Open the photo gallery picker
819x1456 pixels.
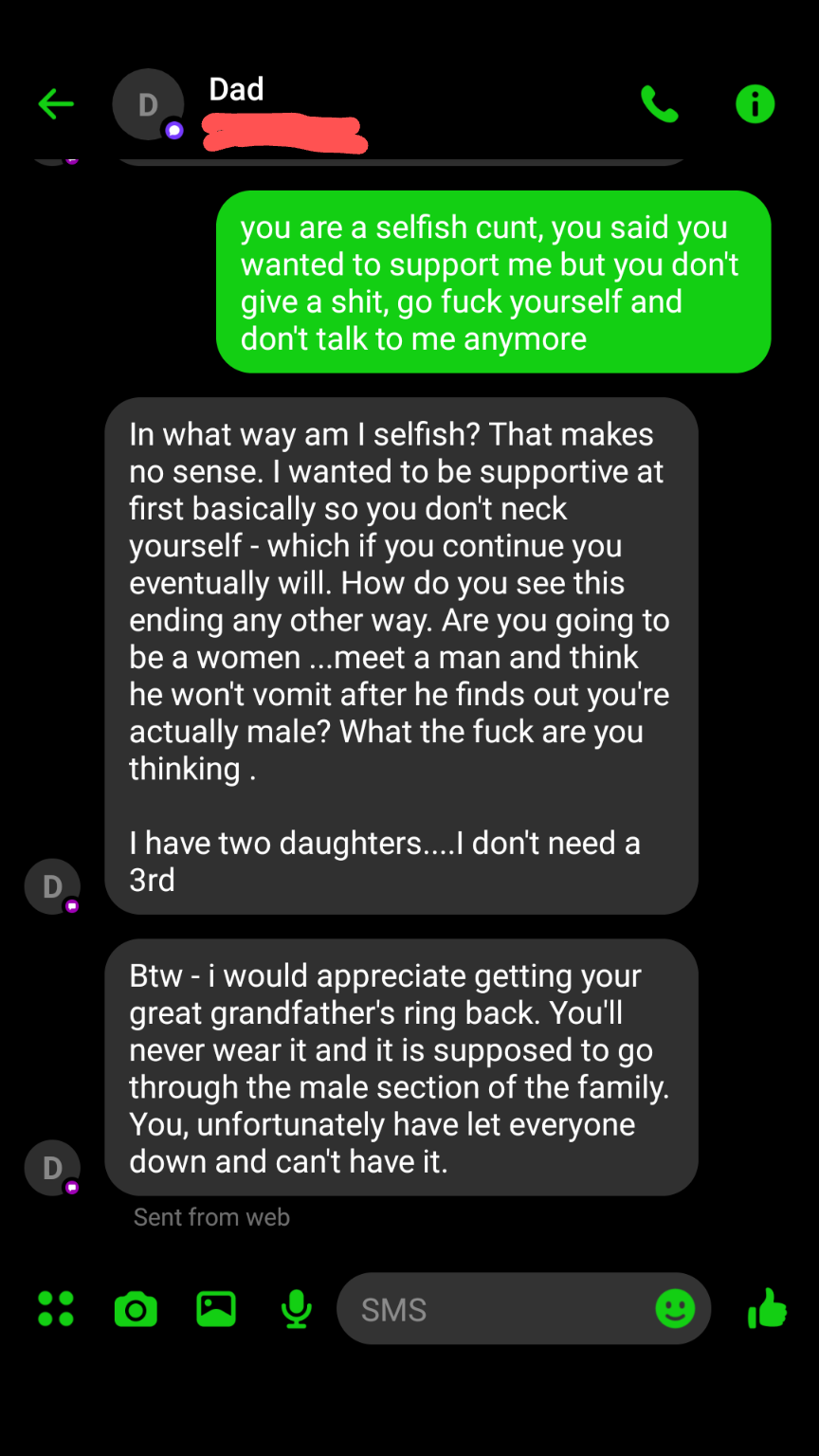tap(216, 1309)
